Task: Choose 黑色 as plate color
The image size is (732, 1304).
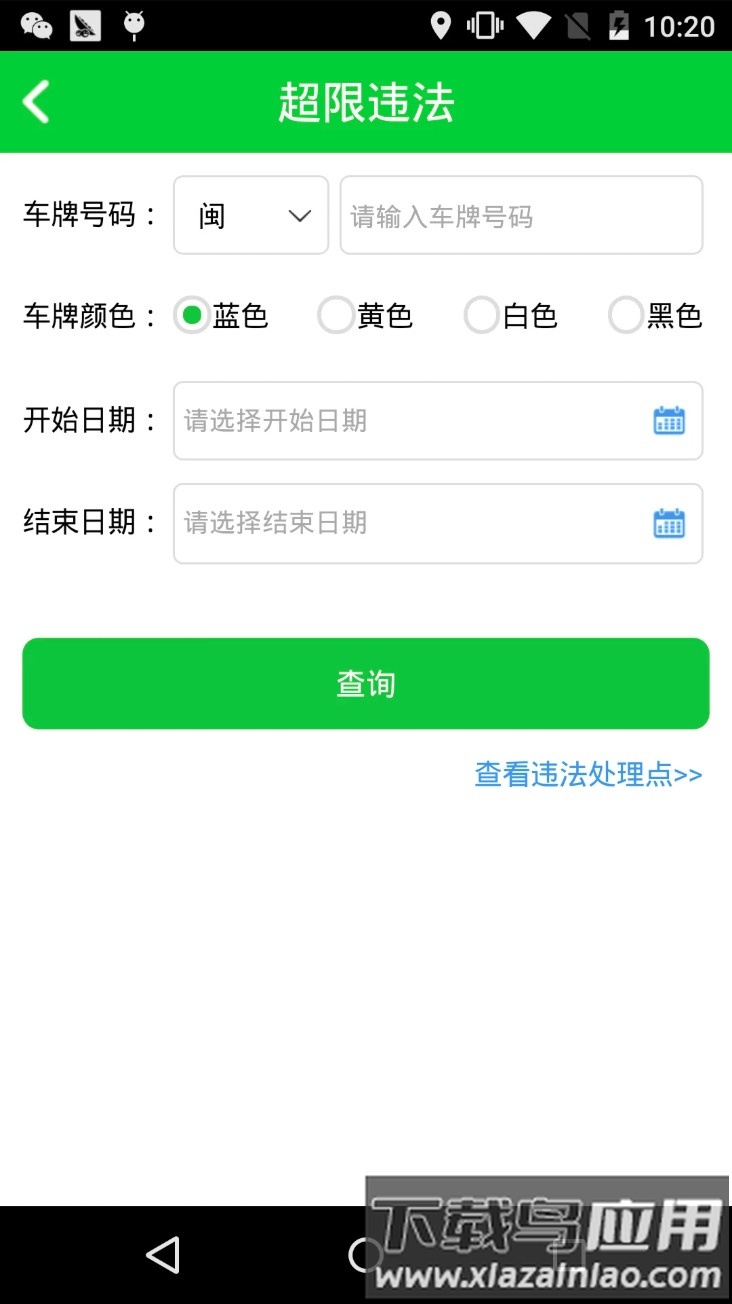Action: click(626, 316)
